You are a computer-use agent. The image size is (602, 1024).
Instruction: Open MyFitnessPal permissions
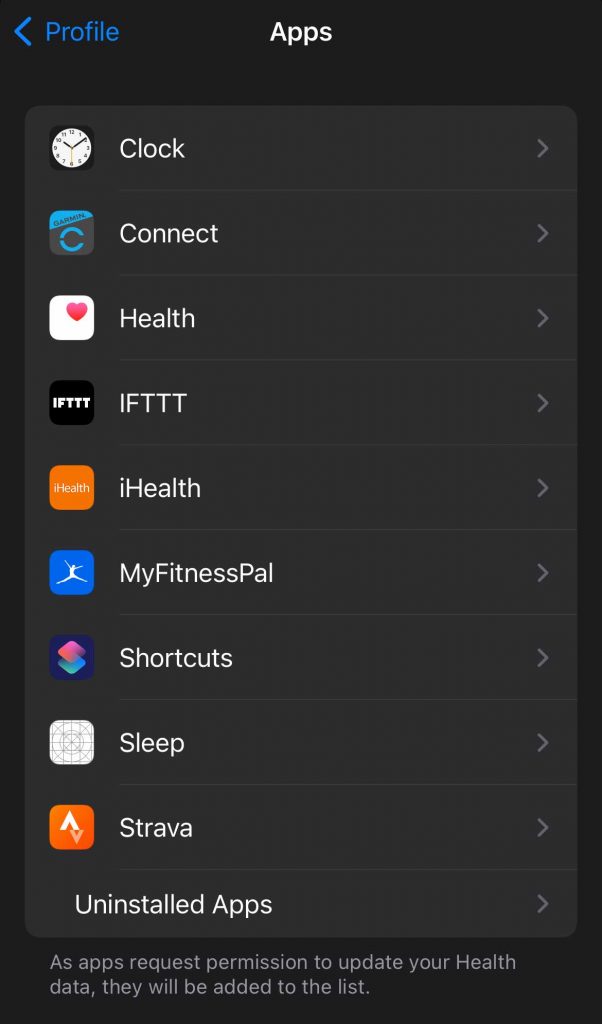300,573
